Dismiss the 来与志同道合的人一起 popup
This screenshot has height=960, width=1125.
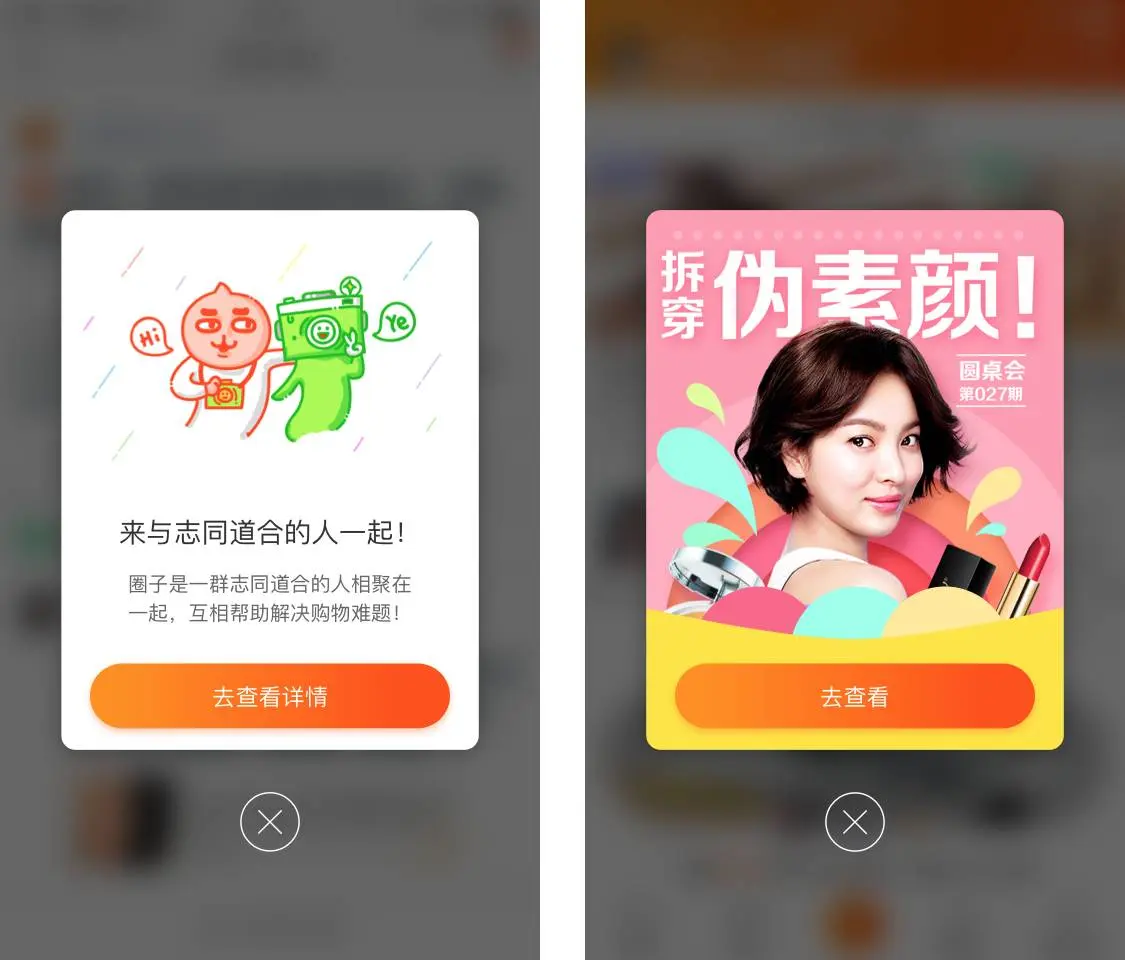270,822
